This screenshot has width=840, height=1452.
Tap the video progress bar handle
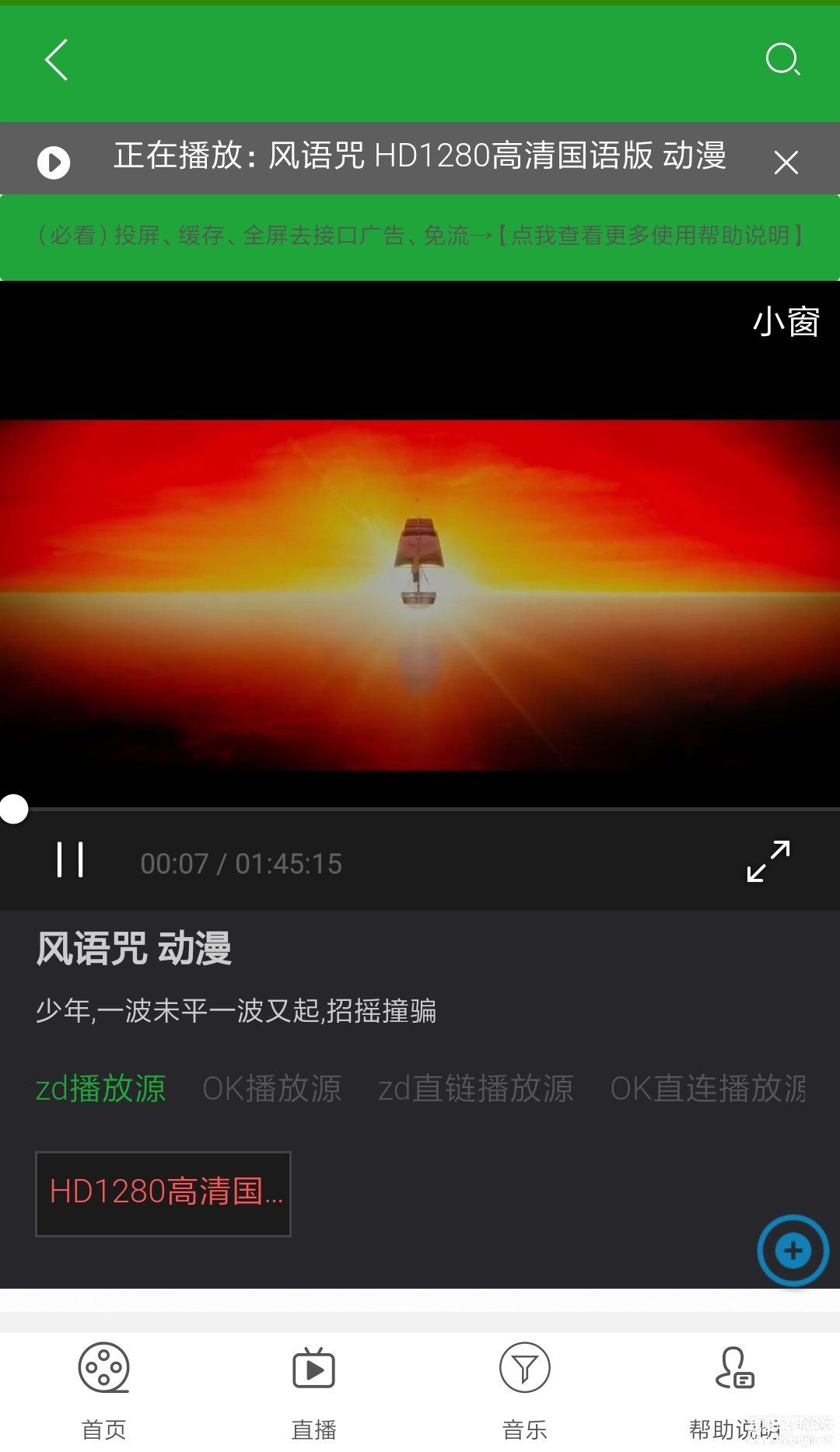tap(13, 809)
